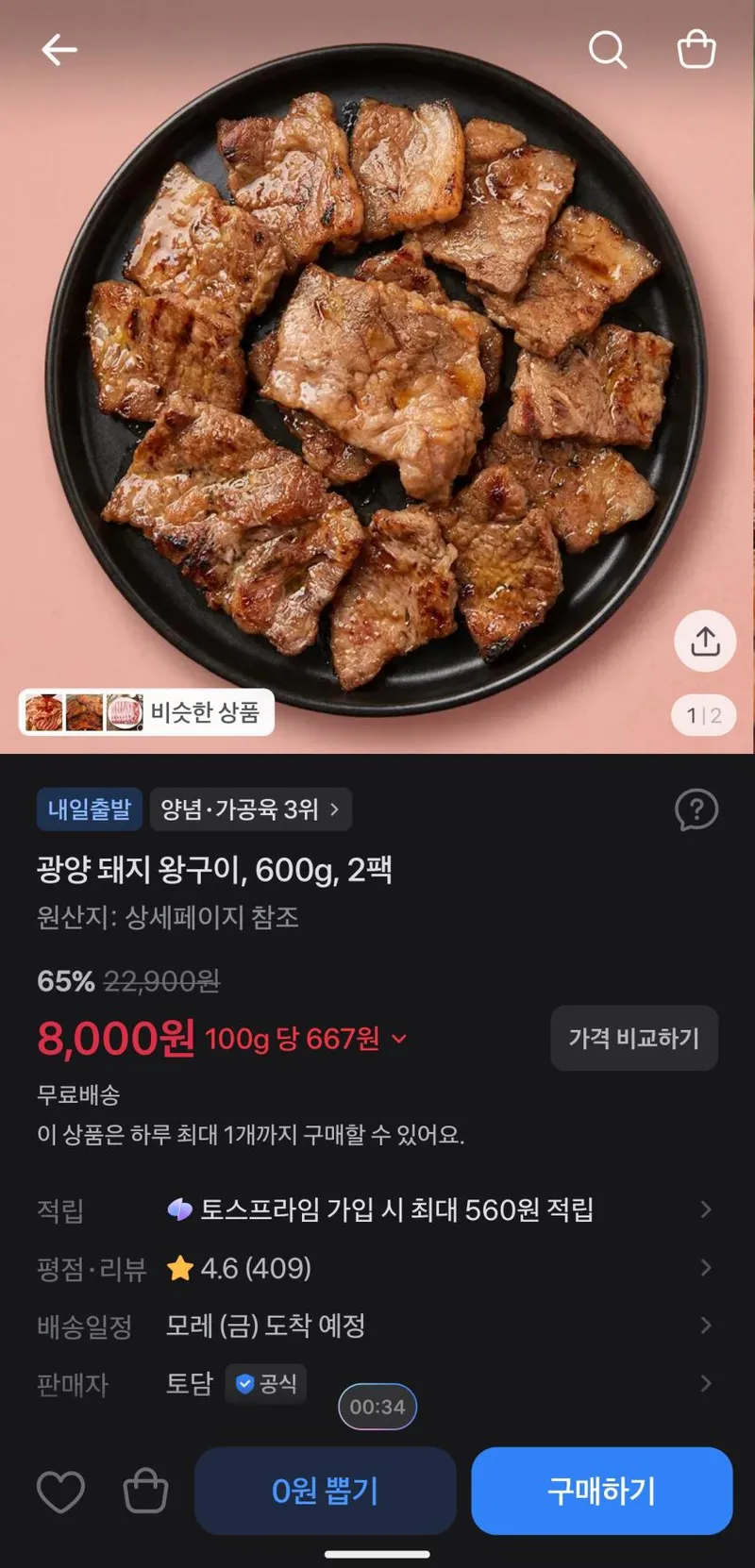
Task: Expand the 100g 당 667원 unit price
Action: coord(306,1039)
